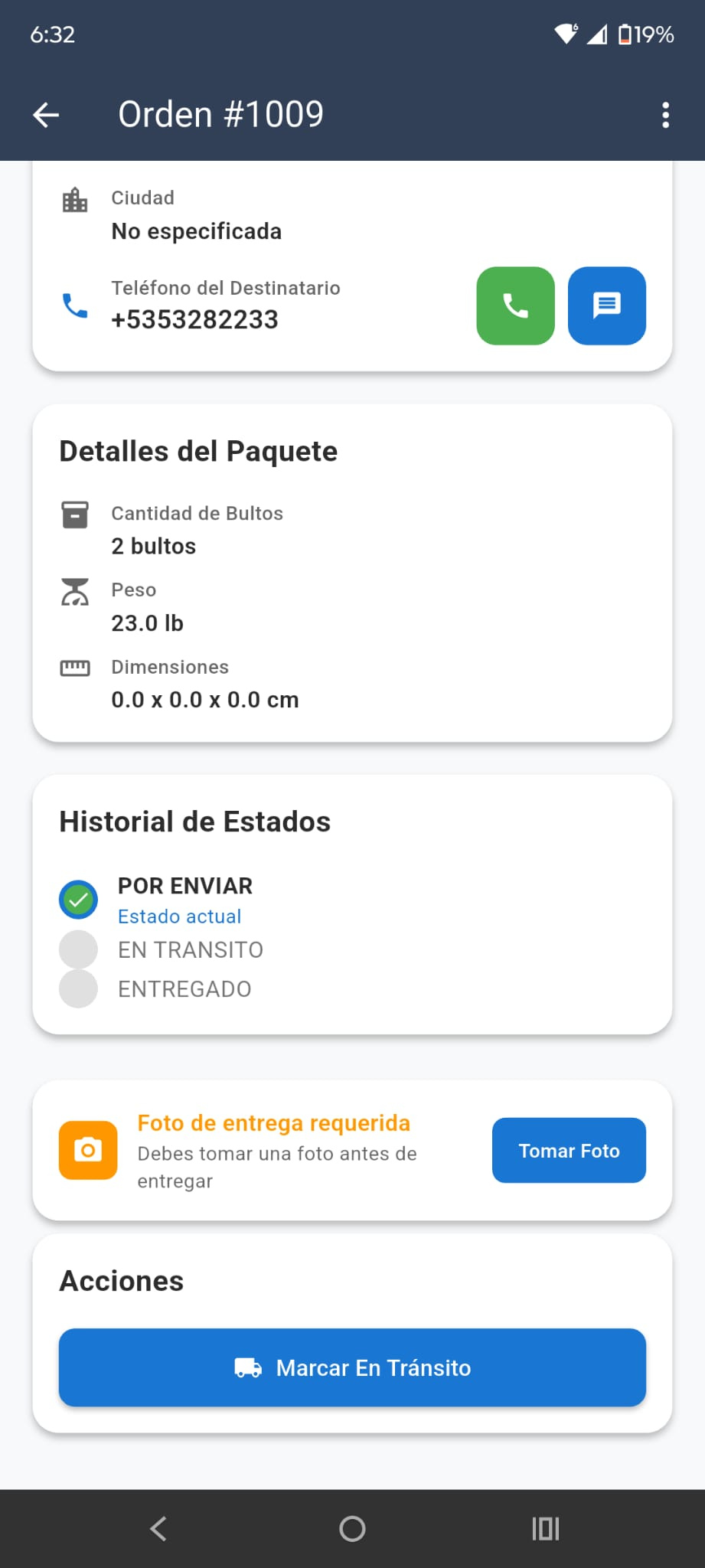Tap the package icon beside Cantidad de Bultos
The image size is (705, 1568).
tap(74, 516)
